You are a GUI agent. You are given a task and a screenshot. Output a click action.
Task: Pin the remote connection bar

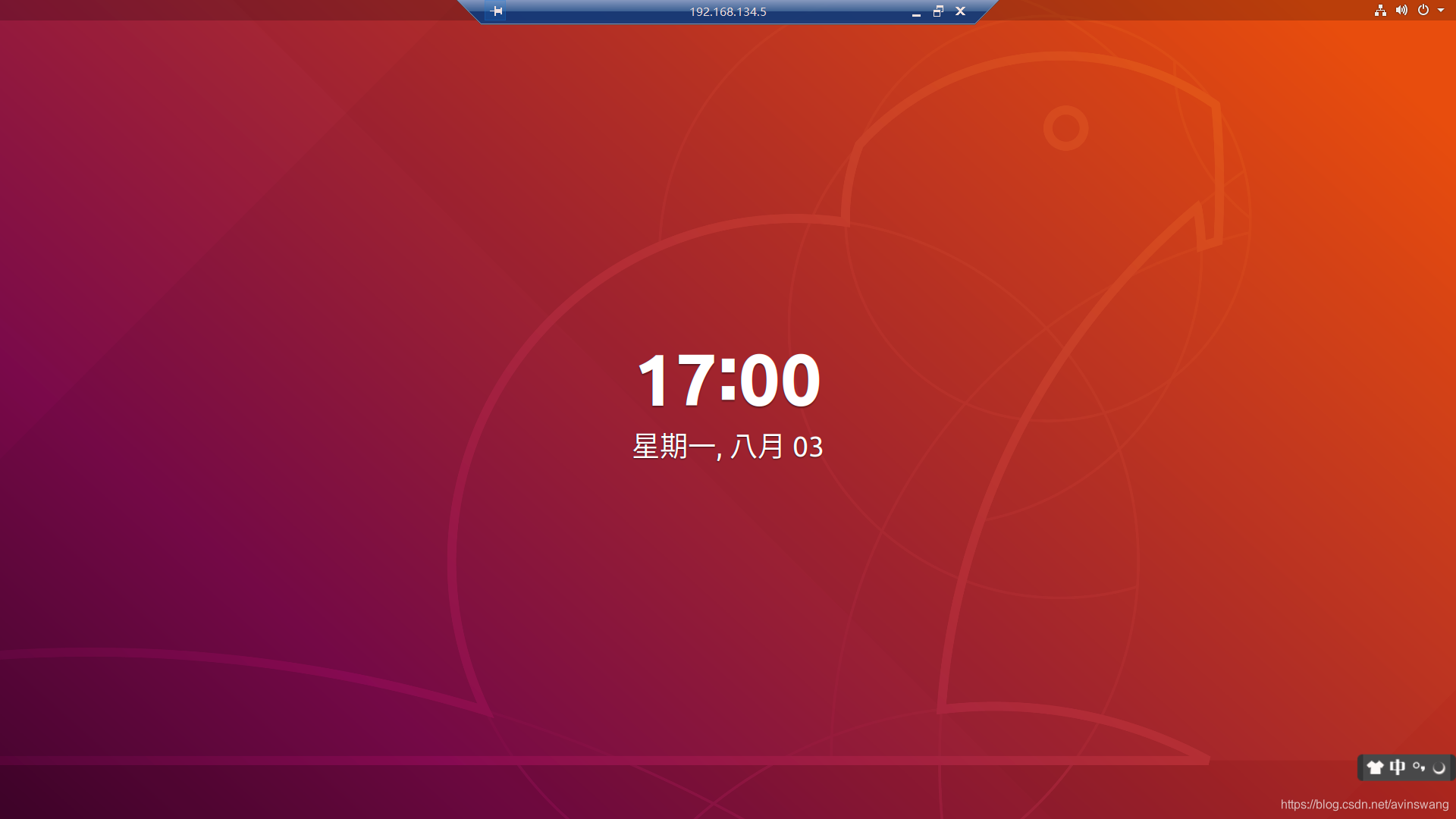[x=497, y=11]
